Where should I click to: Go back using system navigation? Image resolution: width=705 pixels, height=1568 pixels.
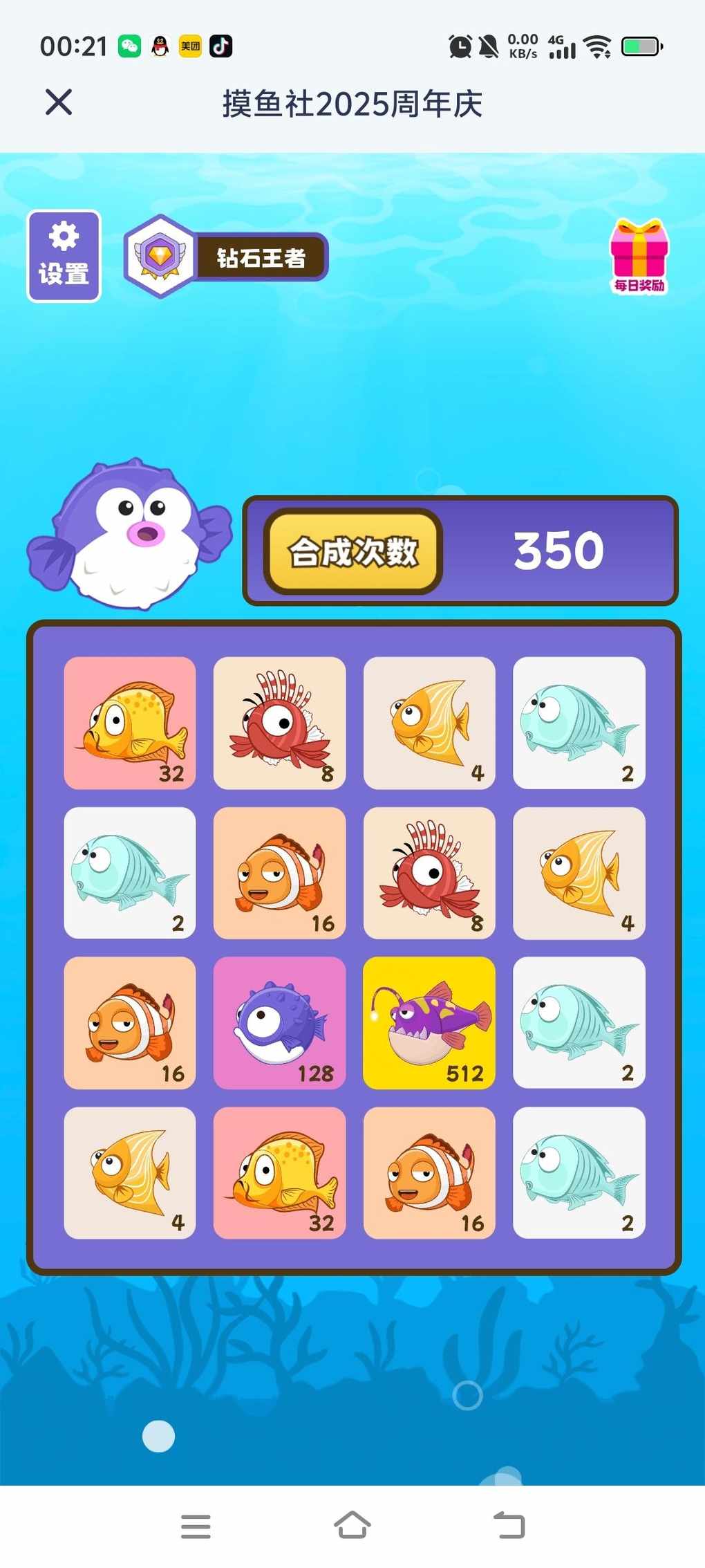pyautogui.click(x=509, y=1525)
